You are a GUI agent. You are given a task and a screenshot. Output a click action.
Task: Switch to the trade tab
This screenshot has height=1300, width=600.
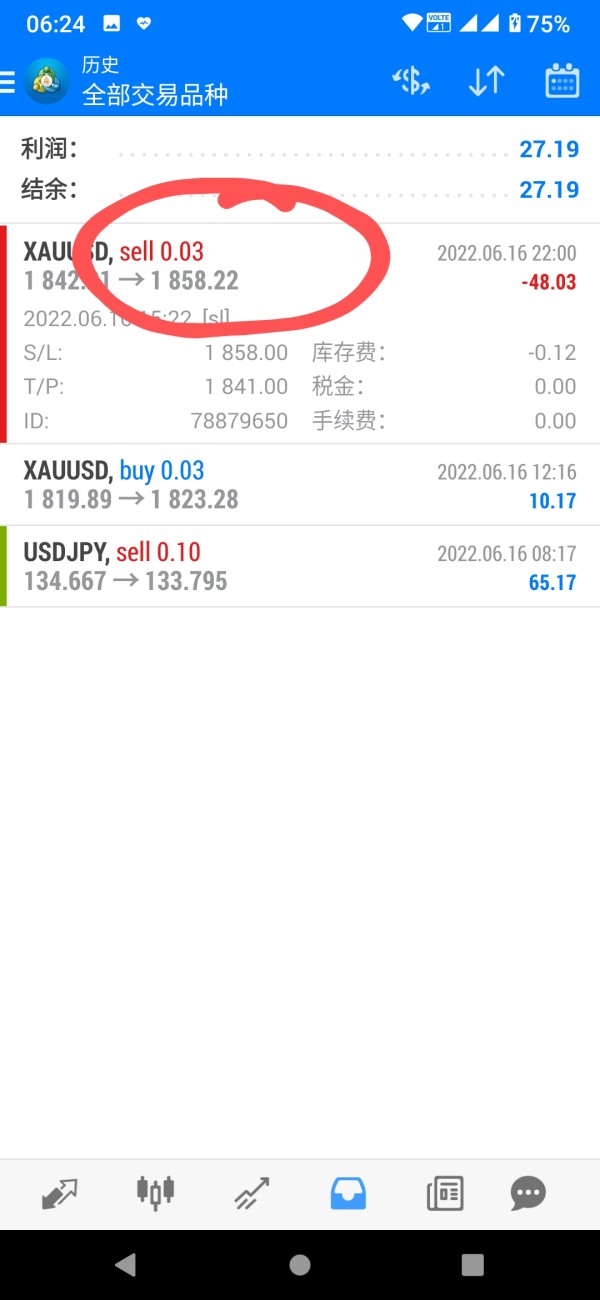click(251, 1192)
